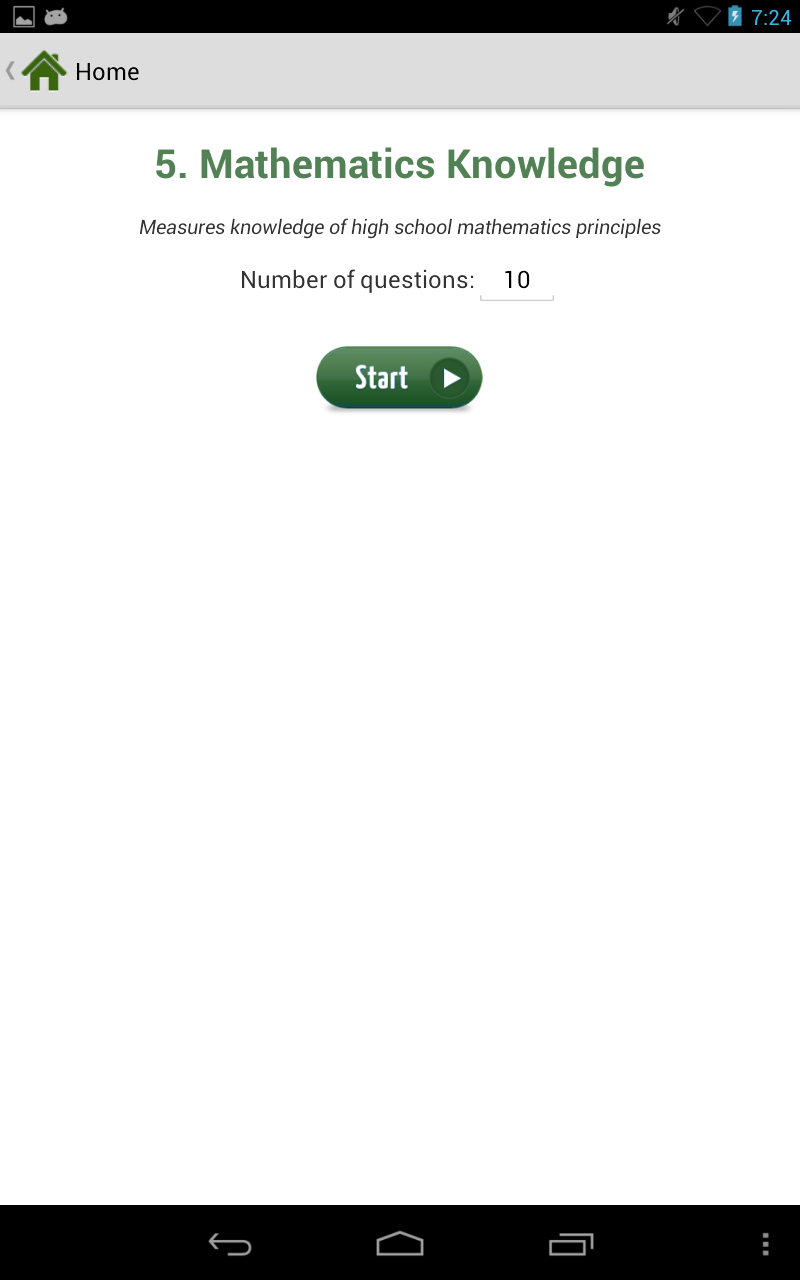The width and height of the screenshot is (800, 1280).
Task: Tap the muted sound icon in status bar
Action: tap(675, 15)
